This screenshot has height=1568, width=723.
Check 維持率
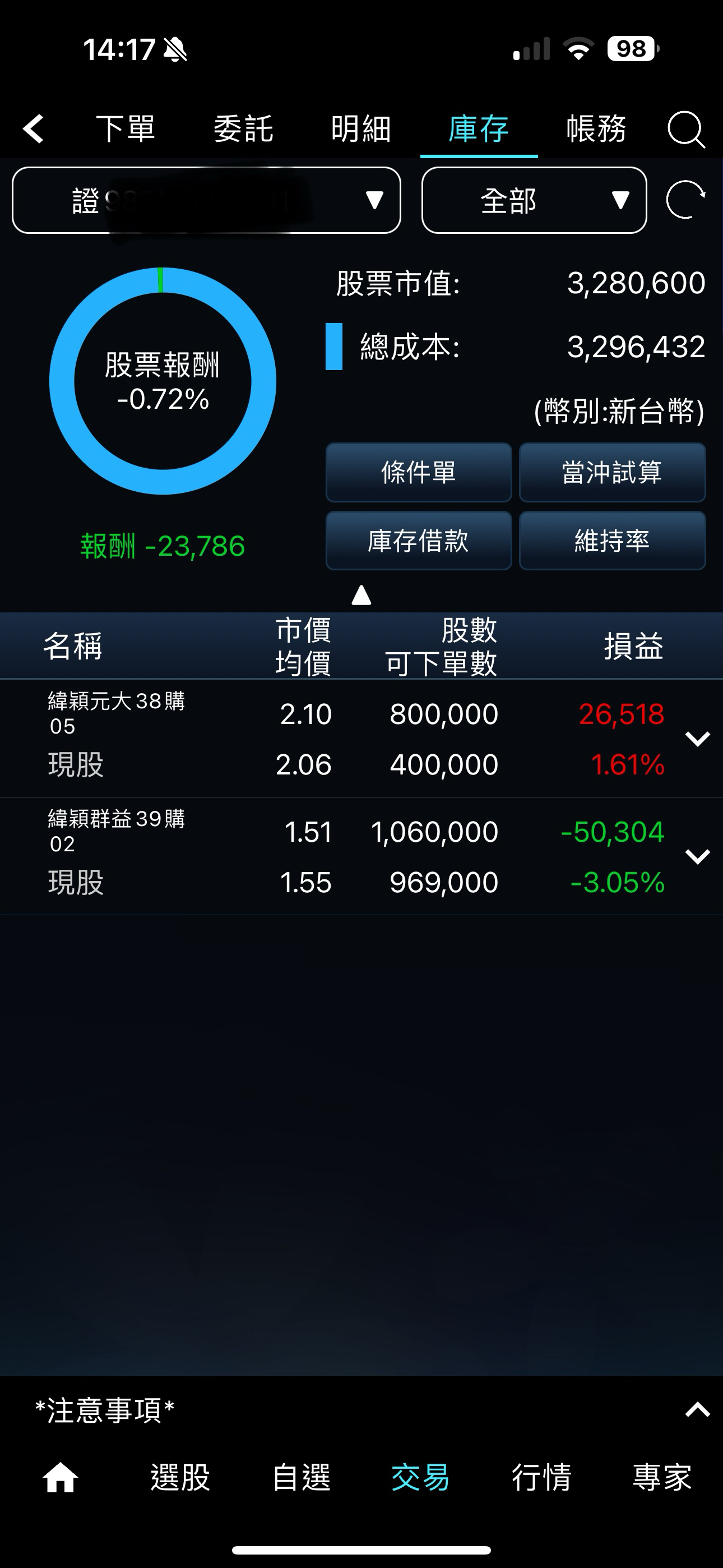[612, 541]
